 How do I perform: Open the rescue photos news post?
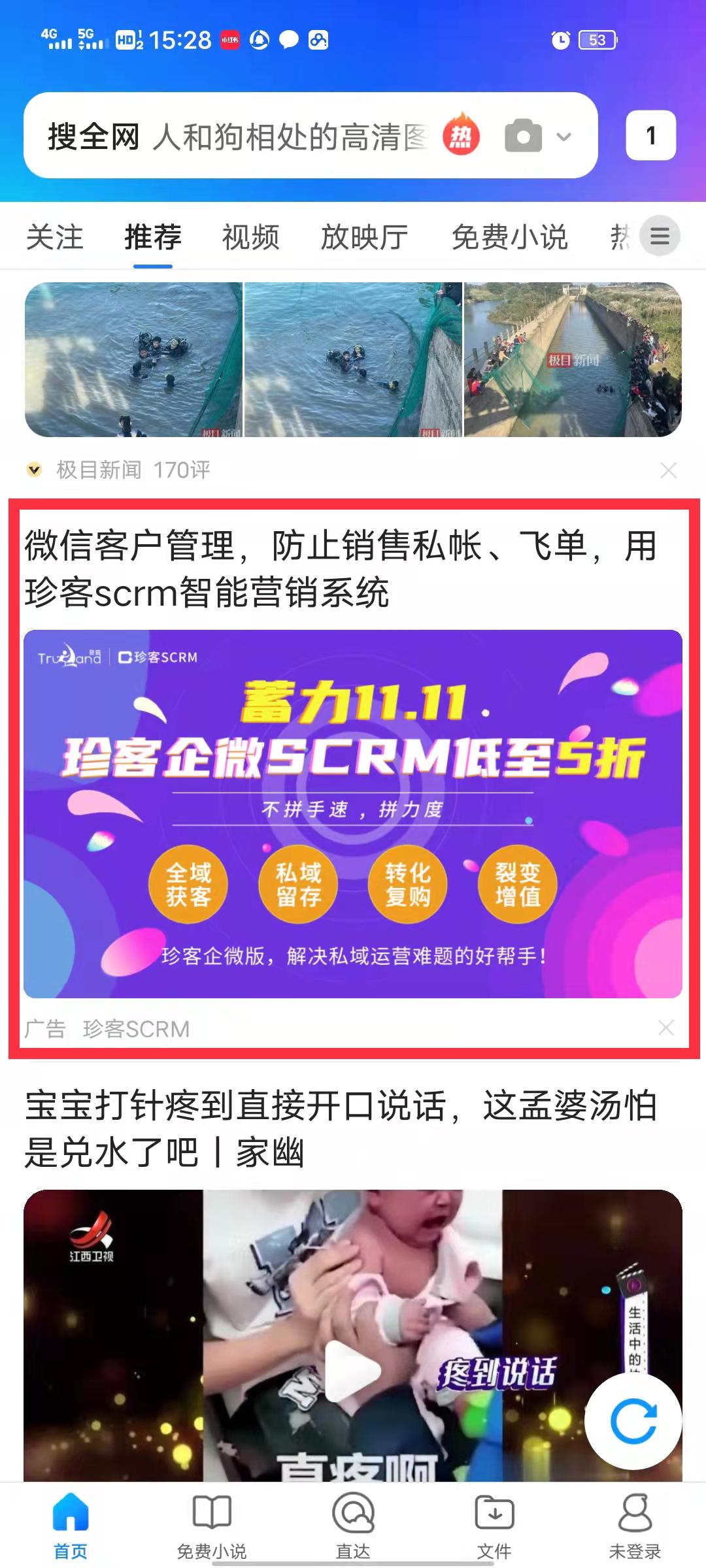(353, 359)
